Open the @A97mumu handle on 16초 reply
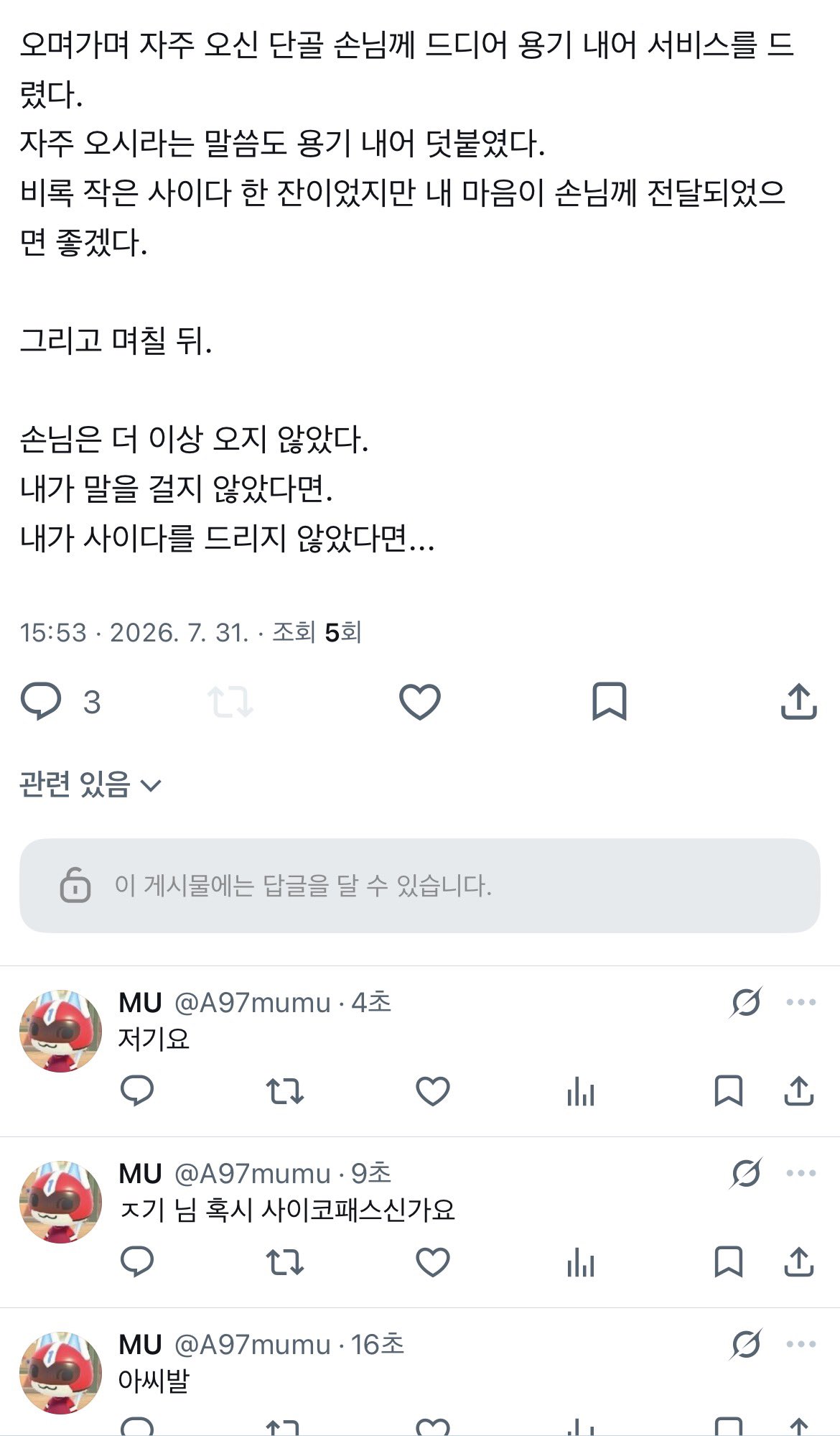Viewport: 840px width, 1436px height. 253,1344
